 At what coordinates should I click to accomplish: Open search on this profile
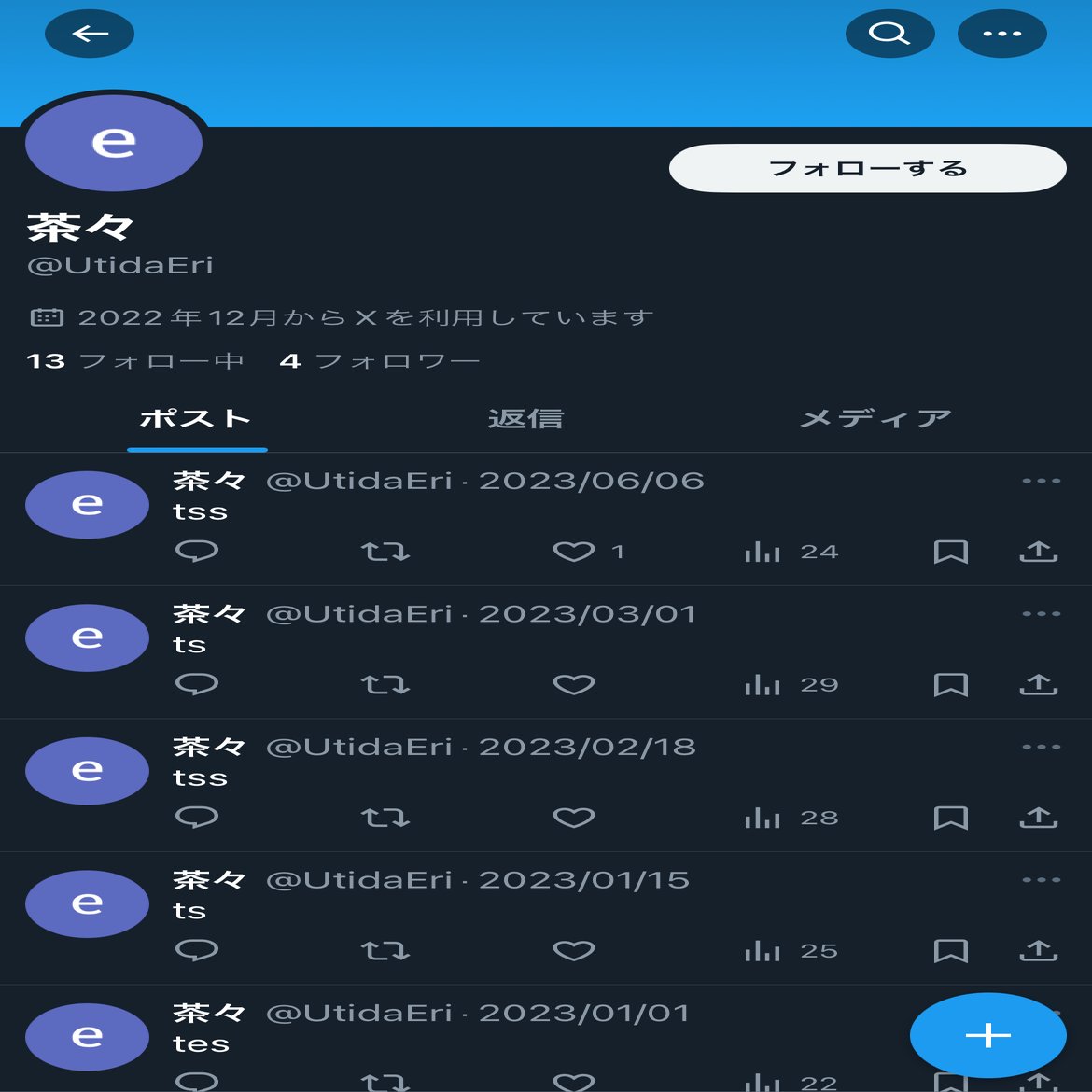(889, 35)
